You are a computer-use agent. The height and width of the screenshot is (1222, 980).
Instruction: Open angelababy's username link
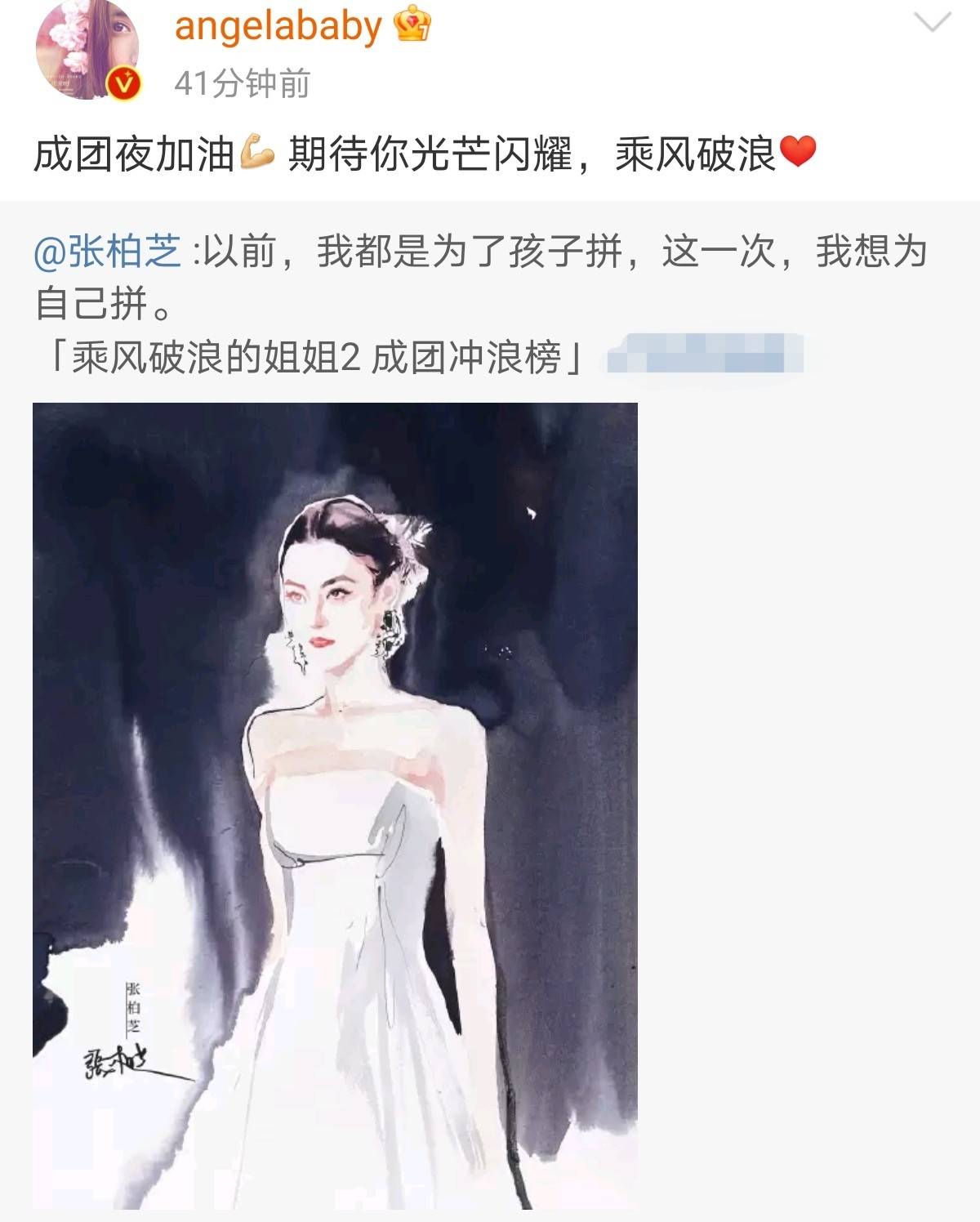pos(278,26)
